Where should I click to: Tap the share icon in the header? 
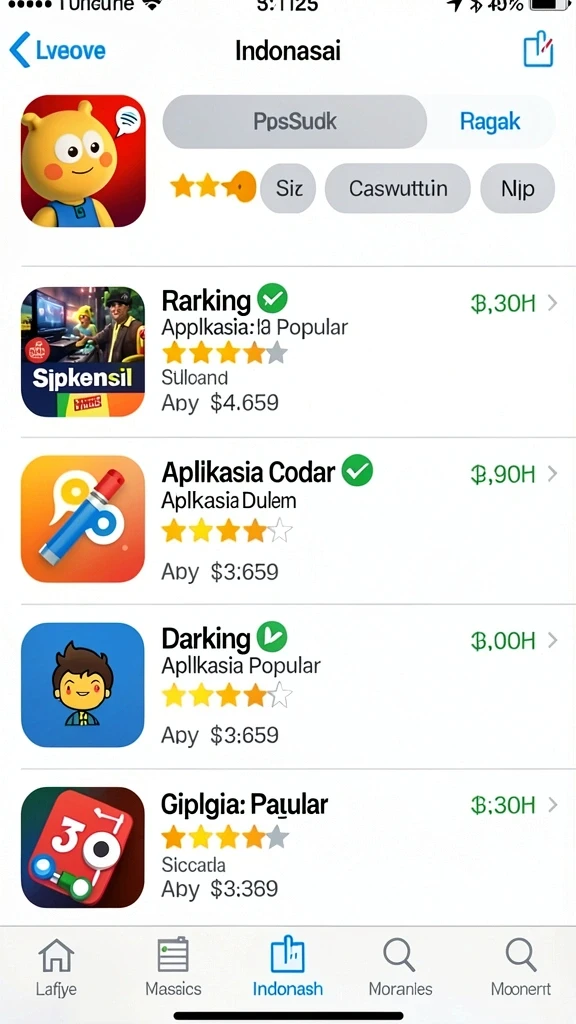(539, 49)
